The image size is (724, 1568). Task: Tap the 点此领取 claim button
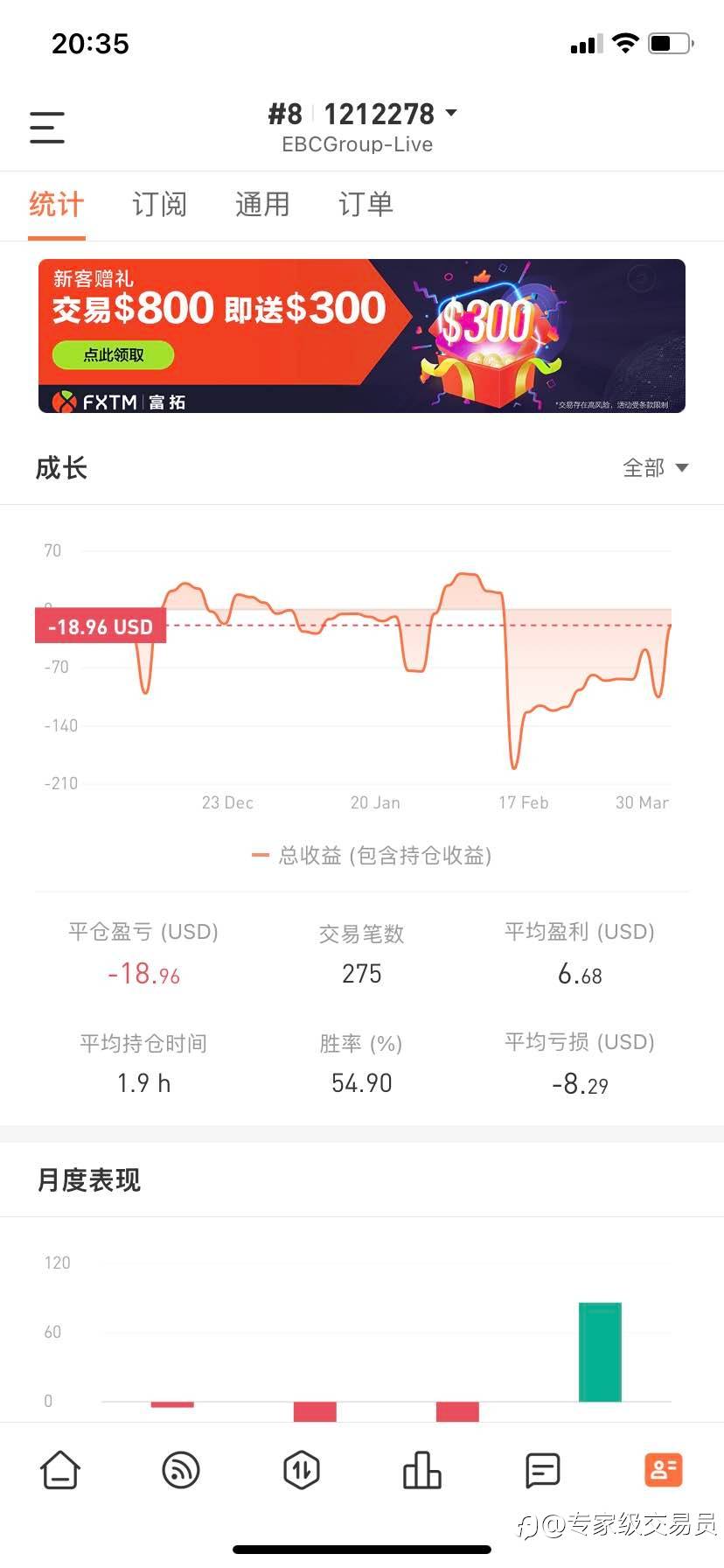click(114, 355)
